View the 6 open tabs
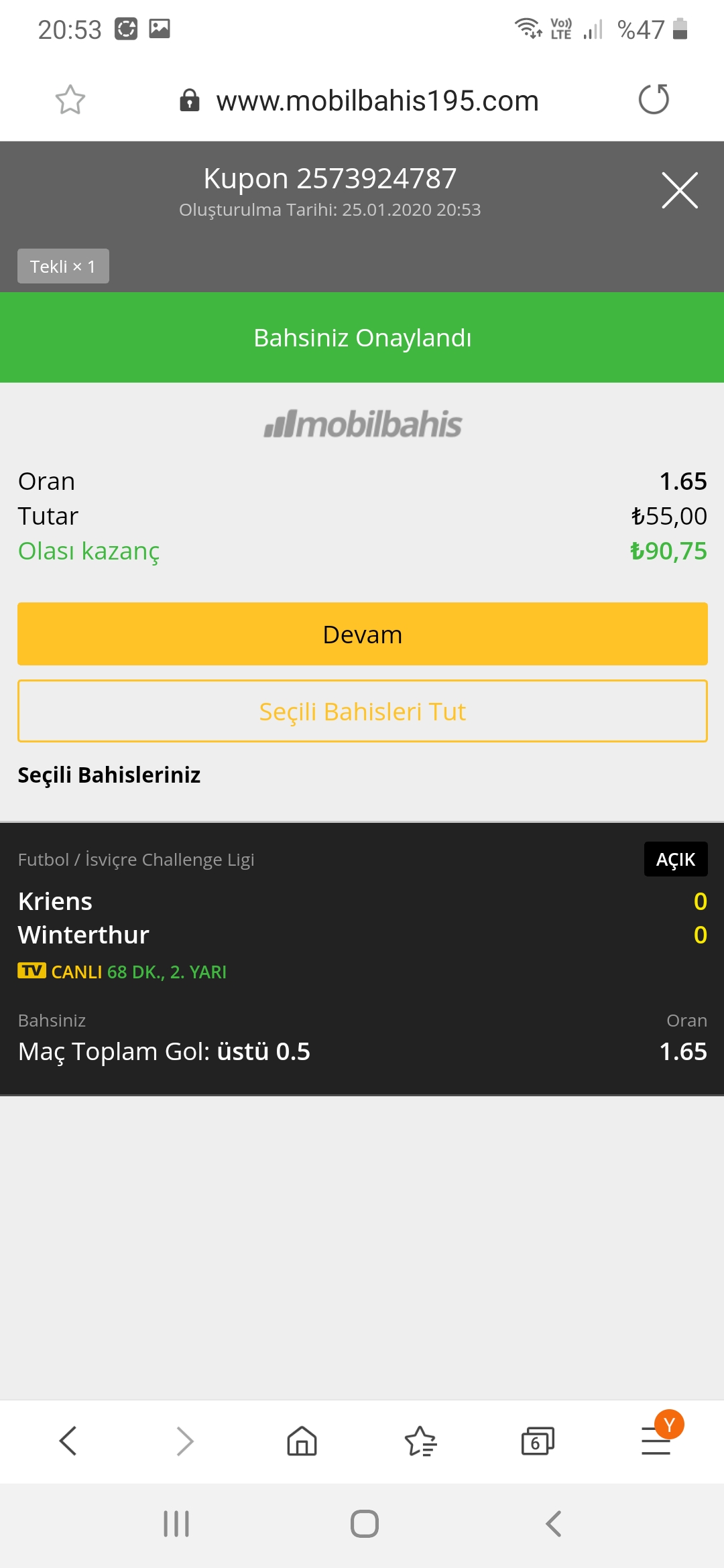This screenshot has width=724, height=1568. point(538,1441)
